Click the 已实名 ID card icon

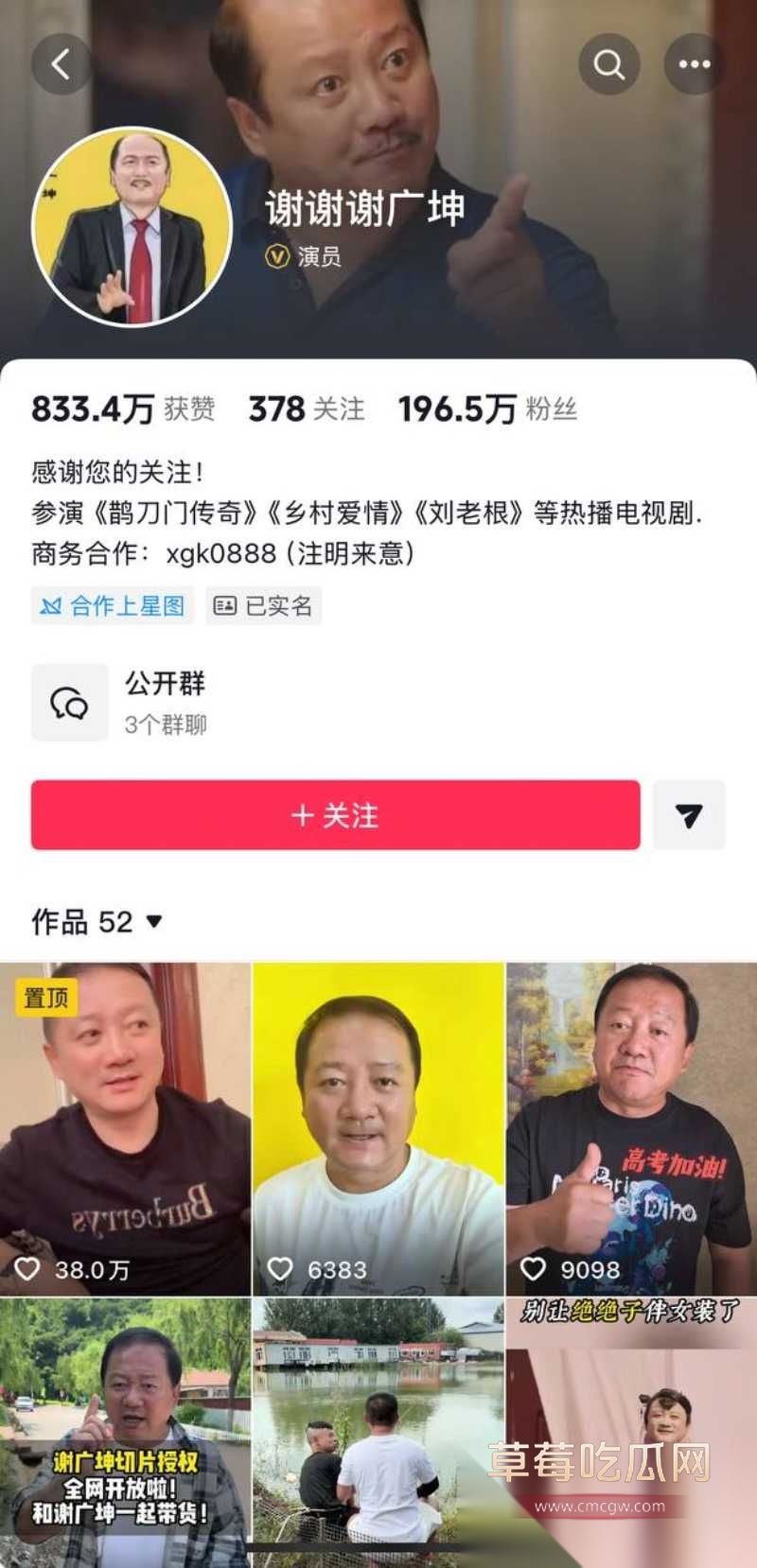[x=224, y=605]
